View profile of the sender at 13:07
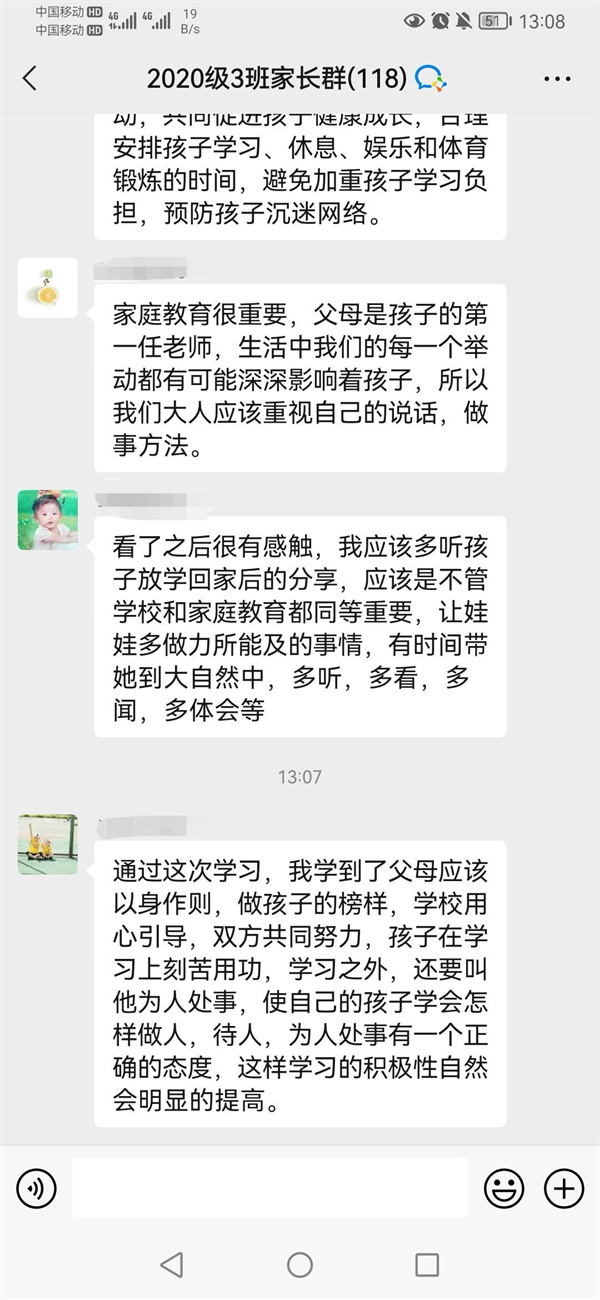600x1300 pixels. (47, 844)
